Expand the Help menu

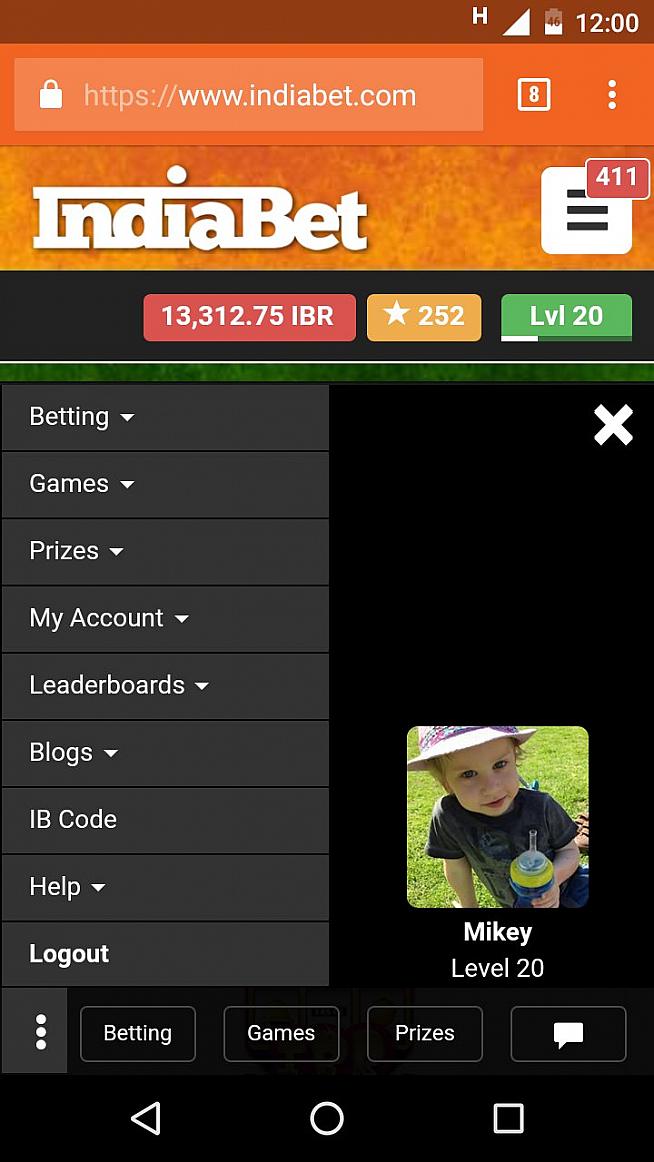coord(165,886)
